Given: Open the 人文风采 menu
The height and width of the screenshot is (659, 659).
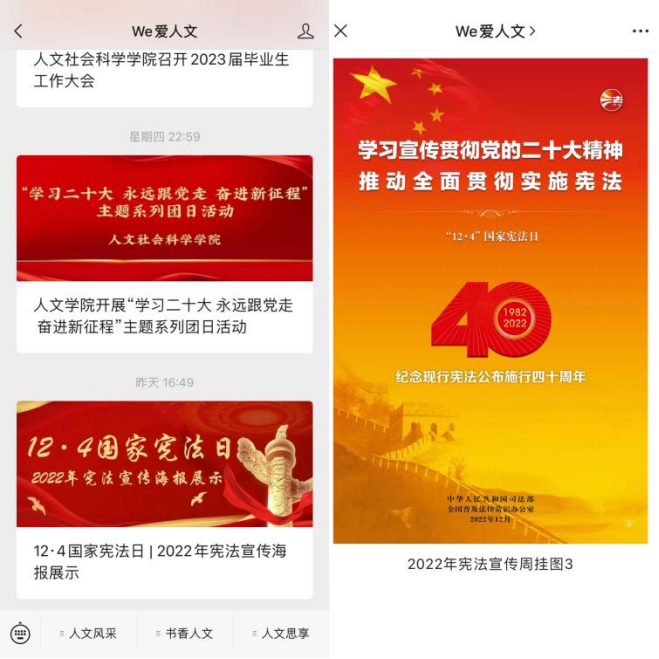Looking at the screenshot, I should [88, 633].
